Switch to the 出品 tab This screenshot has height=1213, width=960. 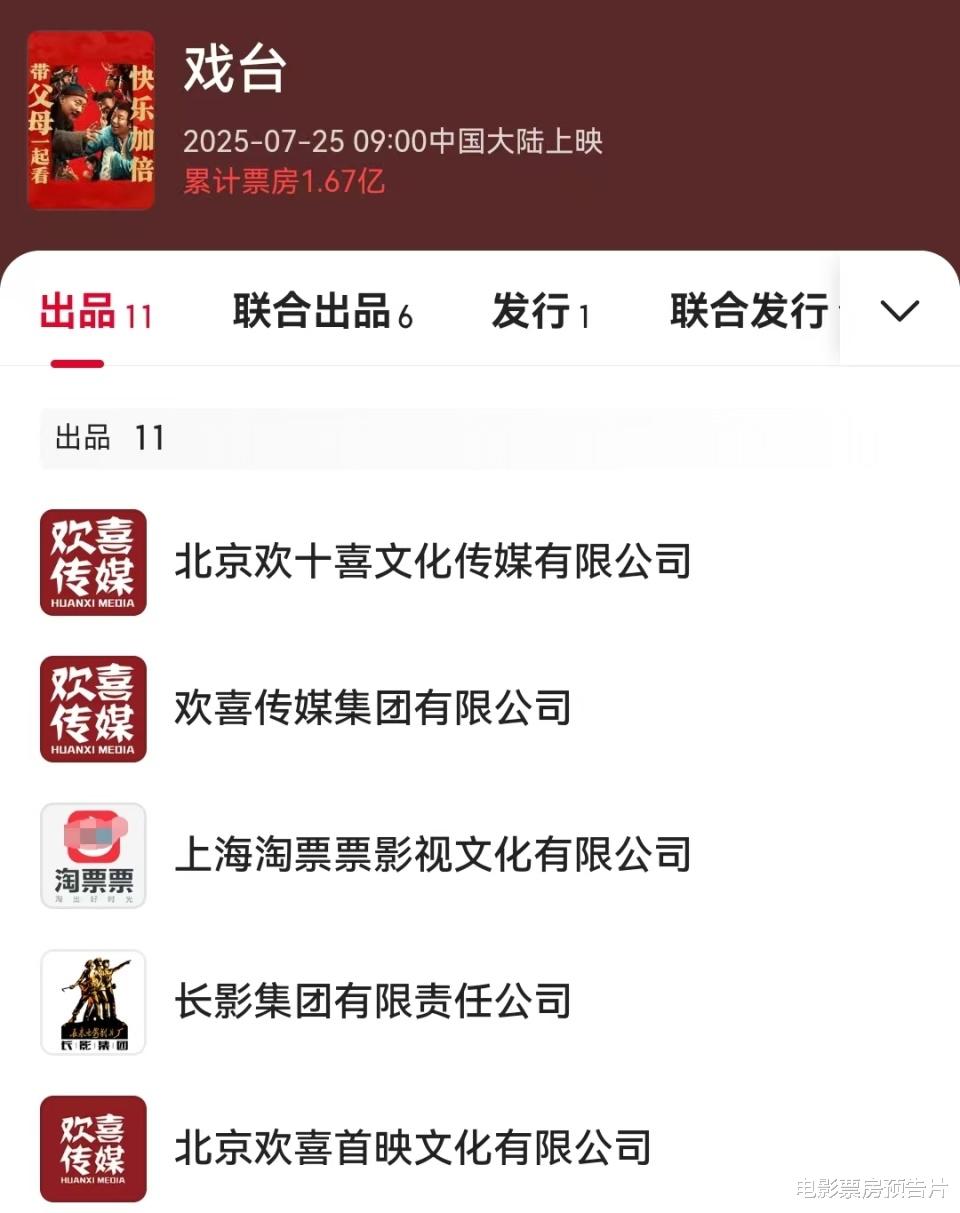[95, 313]
